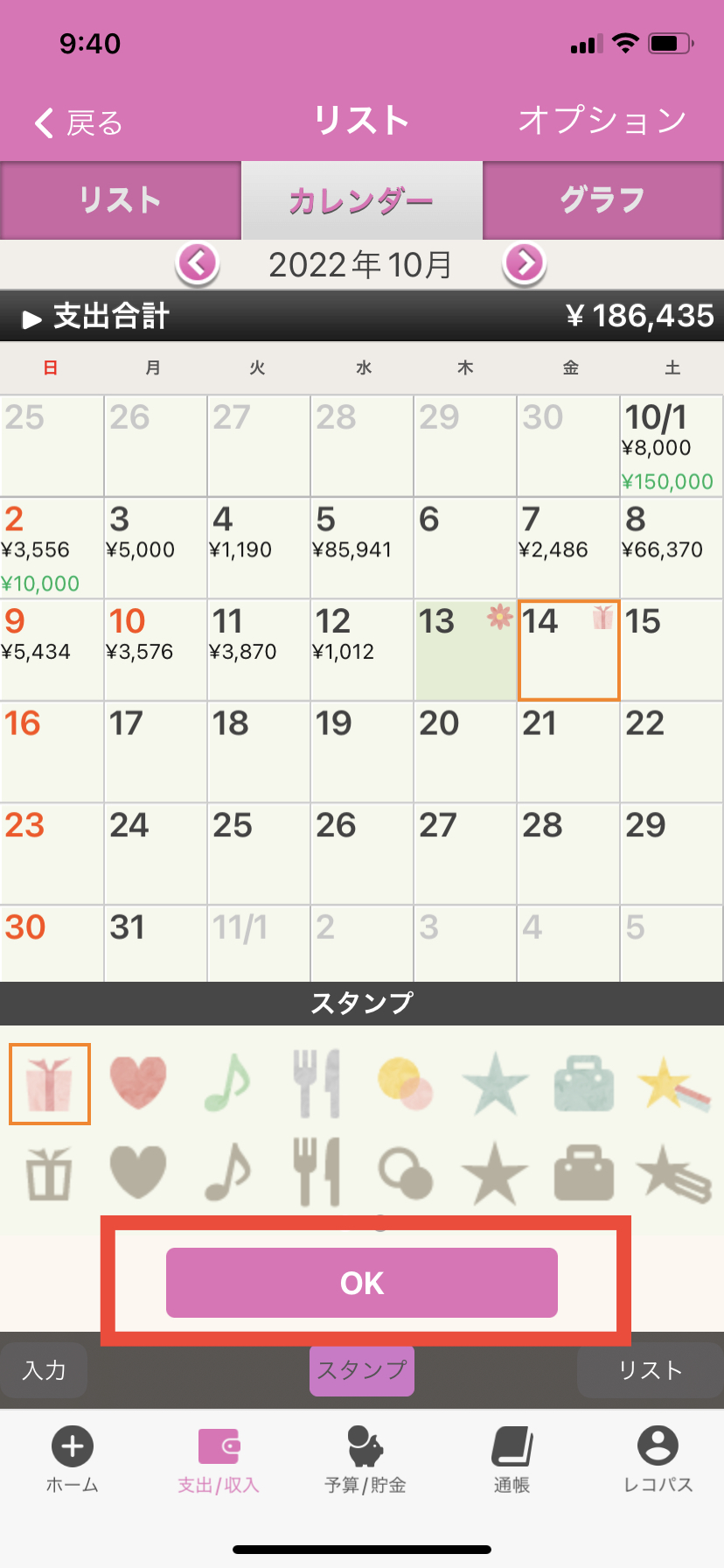Go to the previous month
Image resolution: width=724 pixels, height=1568 pixels.
198,262
